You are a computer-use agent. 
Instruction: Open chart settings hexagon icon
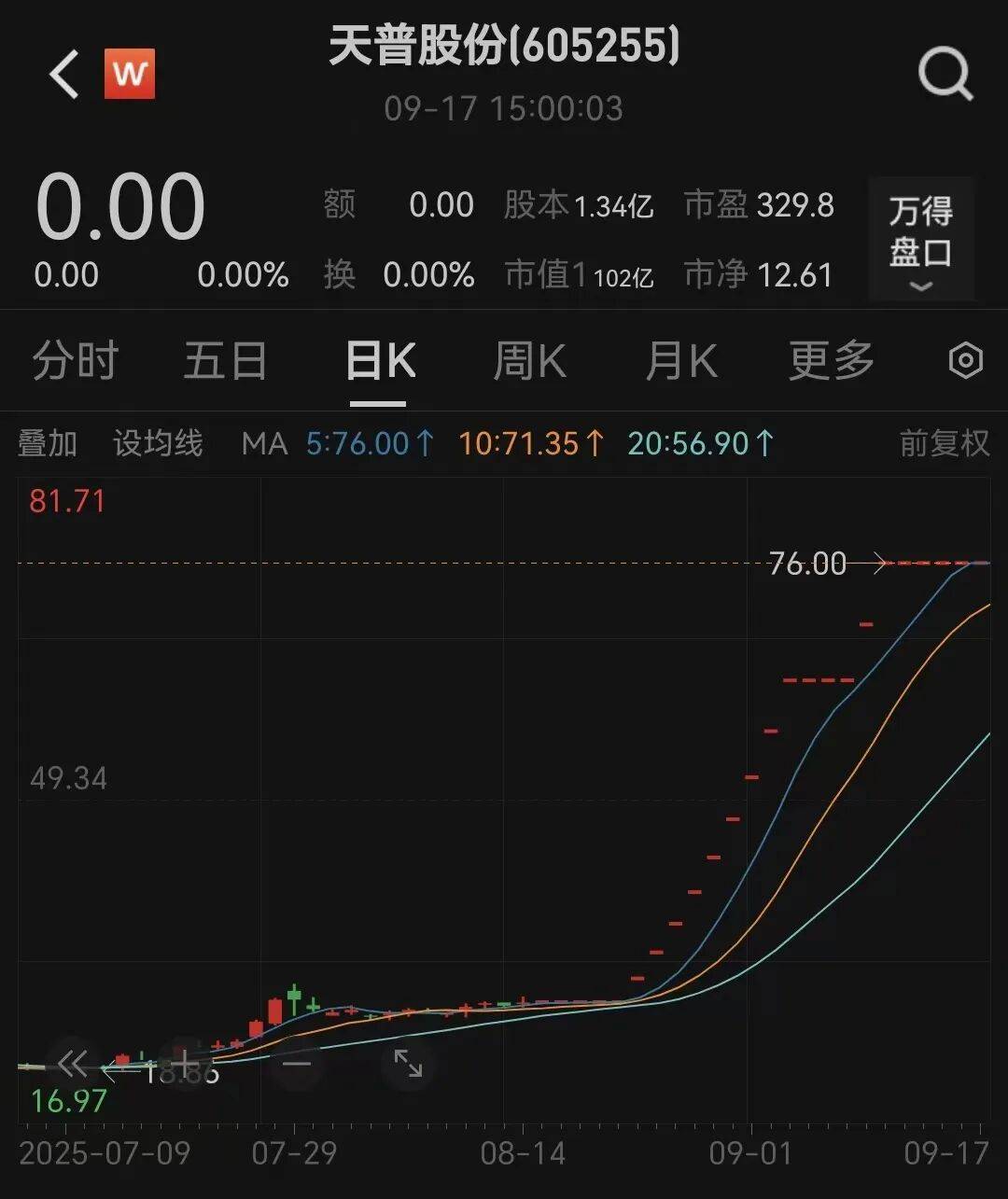(x=965, y=360)
